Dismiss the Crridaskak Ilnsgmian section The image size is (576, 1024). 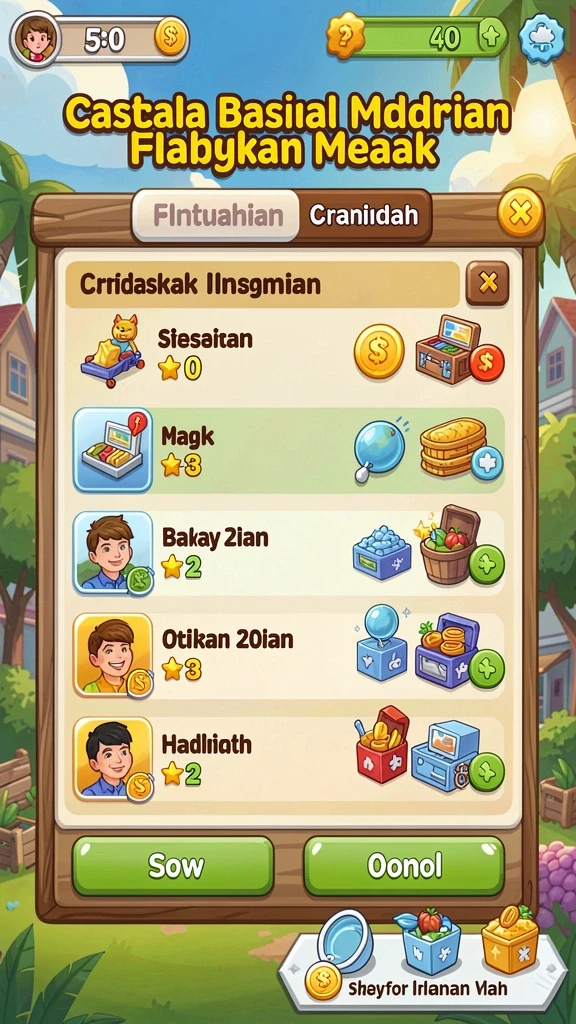click(487, 283)
